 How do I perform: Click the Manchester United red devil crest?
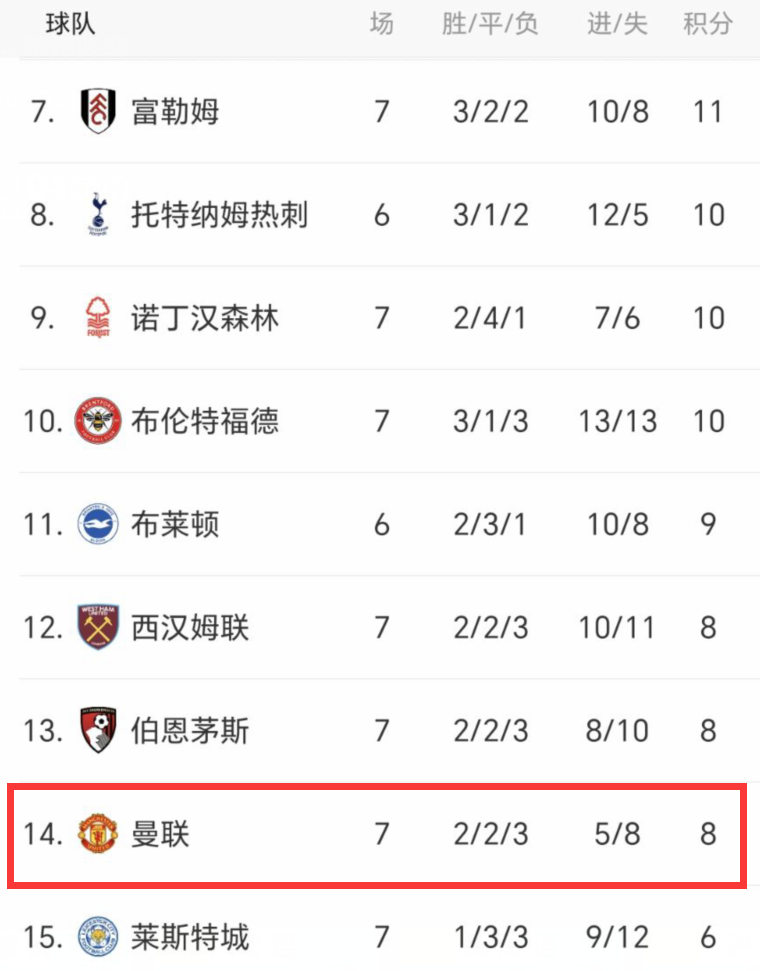coord(97,834)
